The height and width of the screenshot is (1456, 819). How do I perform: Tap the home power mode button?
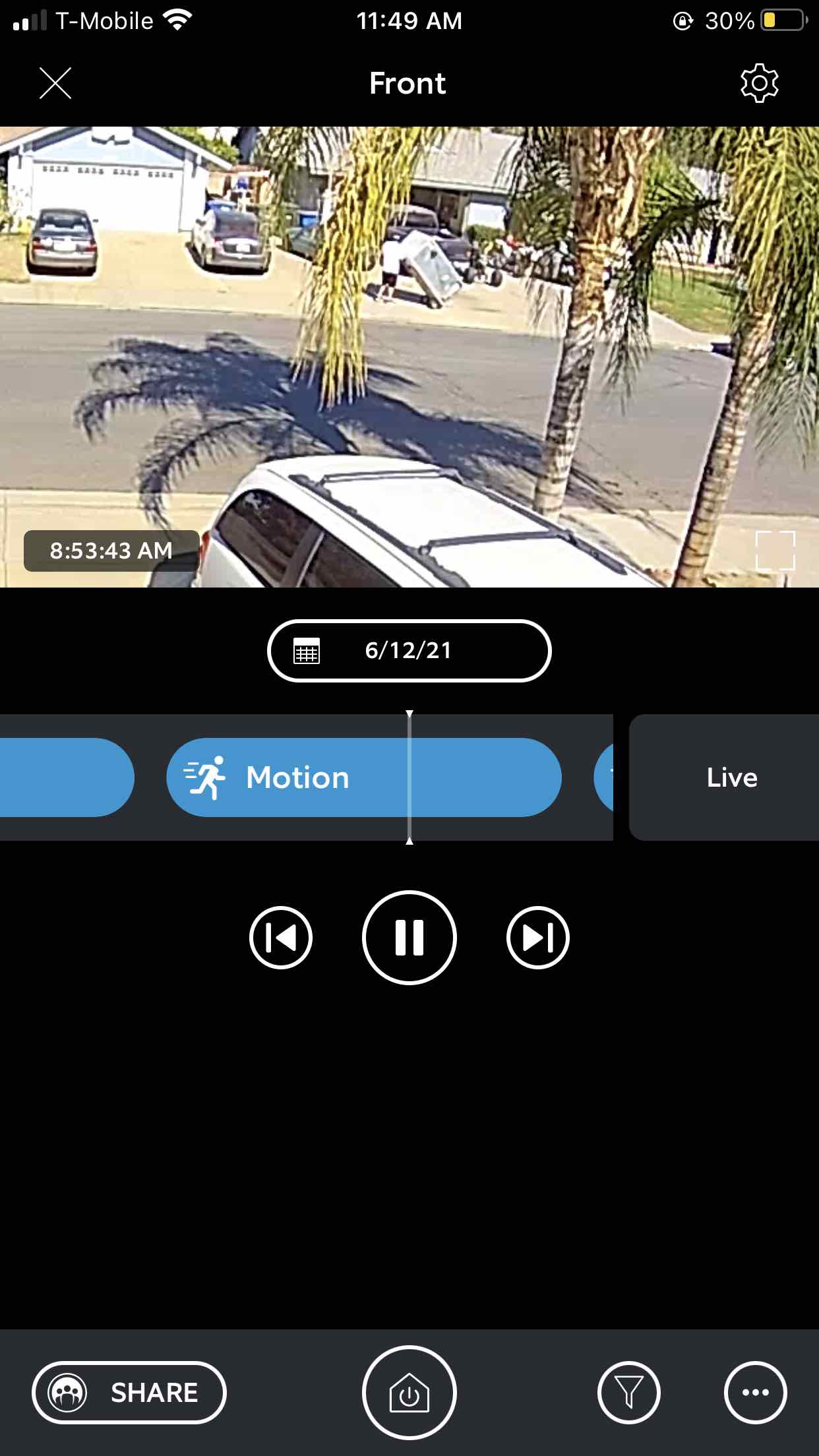[x=409, y=1393]
